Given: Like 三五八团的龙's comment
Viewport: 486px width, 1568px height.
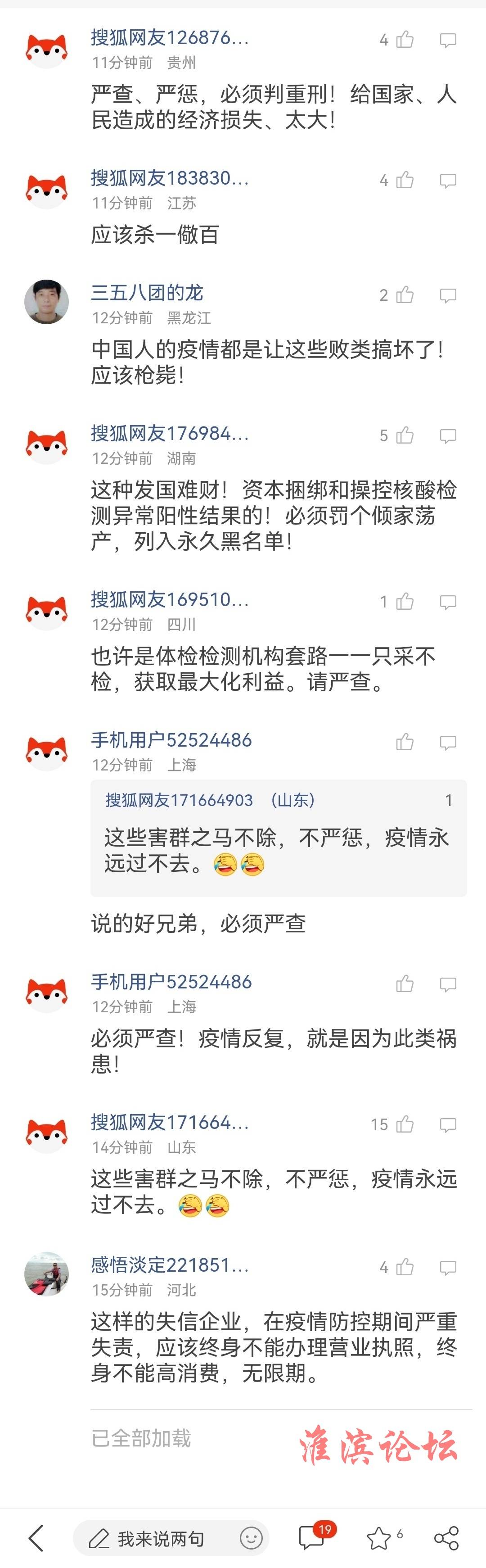Looking at the screenshot, I should 405,295.
